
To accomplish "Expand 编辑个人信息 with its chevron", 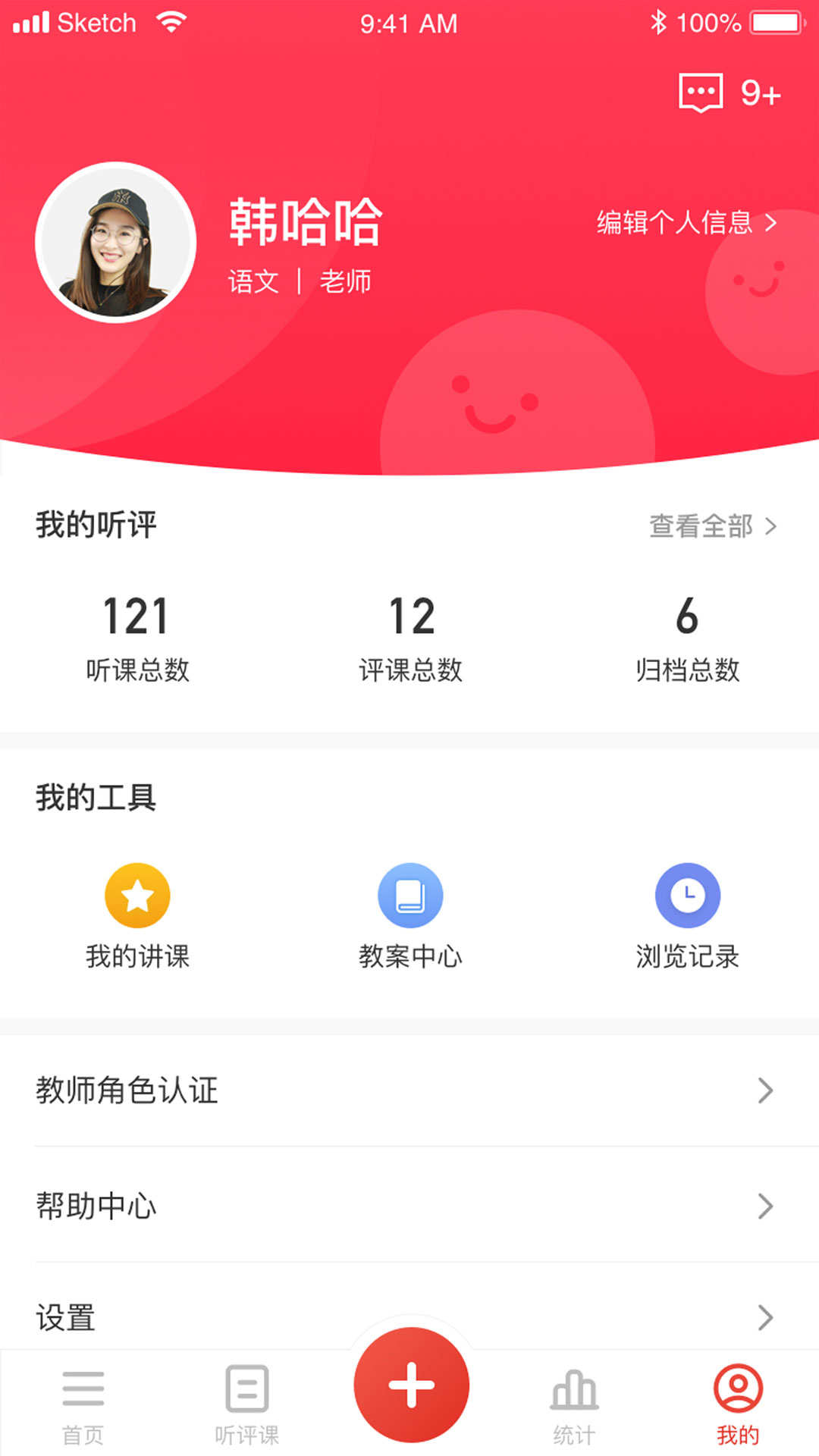I will 682,224.
